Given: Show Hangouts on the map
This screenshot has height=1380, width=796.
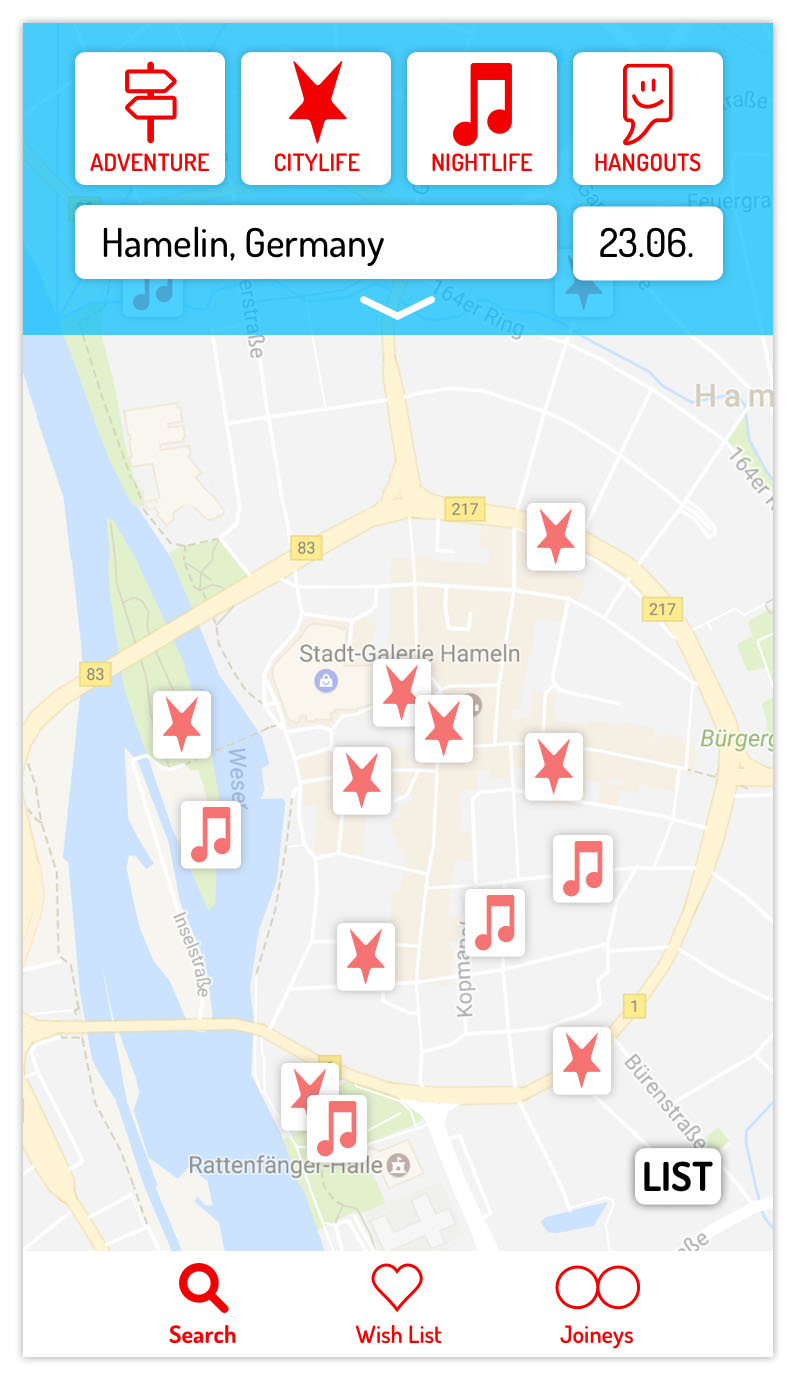Looking at the screenshot, I should (x=648, y=119).
